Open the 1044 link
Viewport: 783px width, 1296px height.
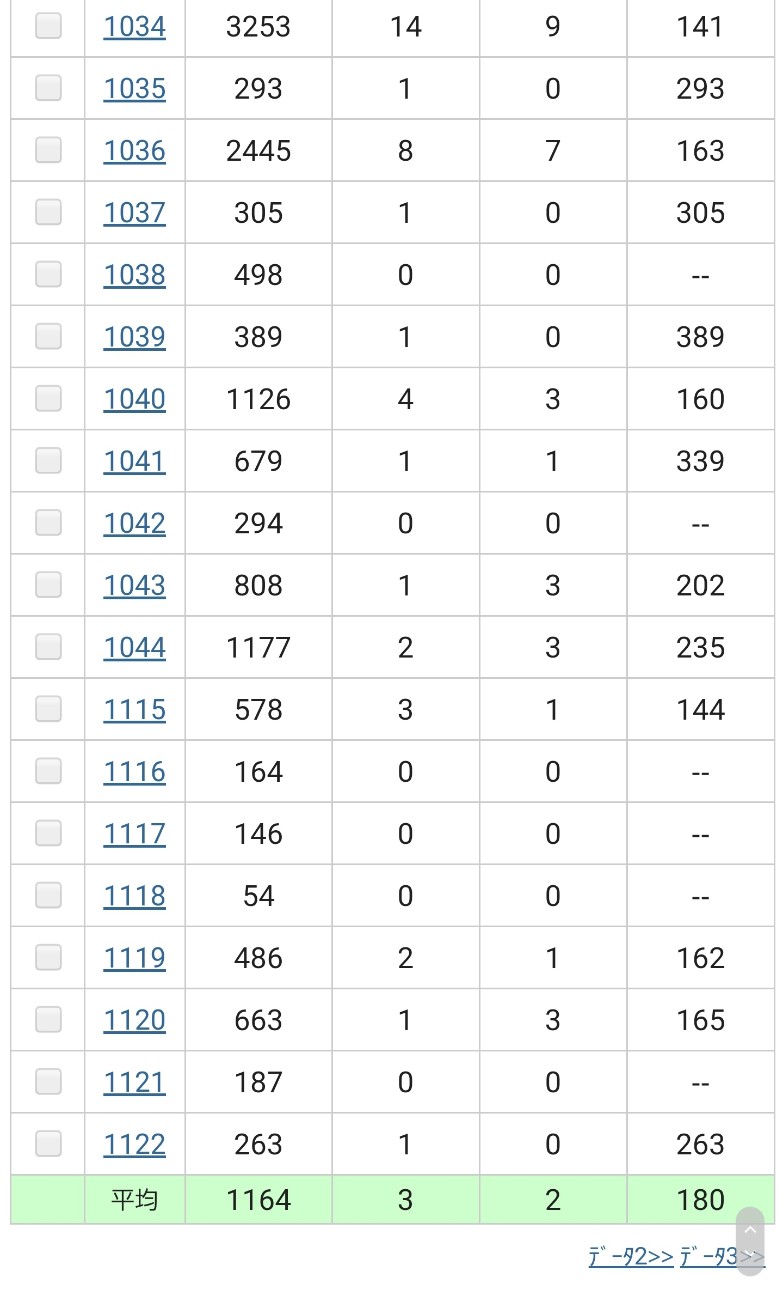(x=134, y=647)
